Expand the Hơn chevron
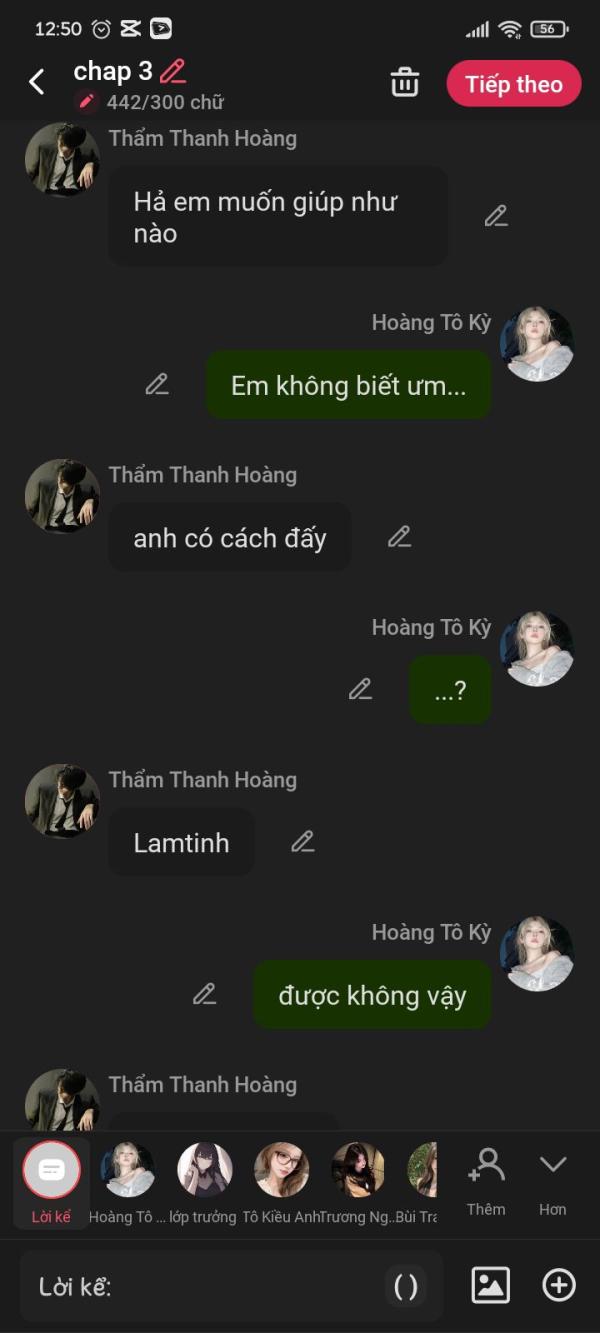This screenshot has width=600, height=1333. point(553,1182)
